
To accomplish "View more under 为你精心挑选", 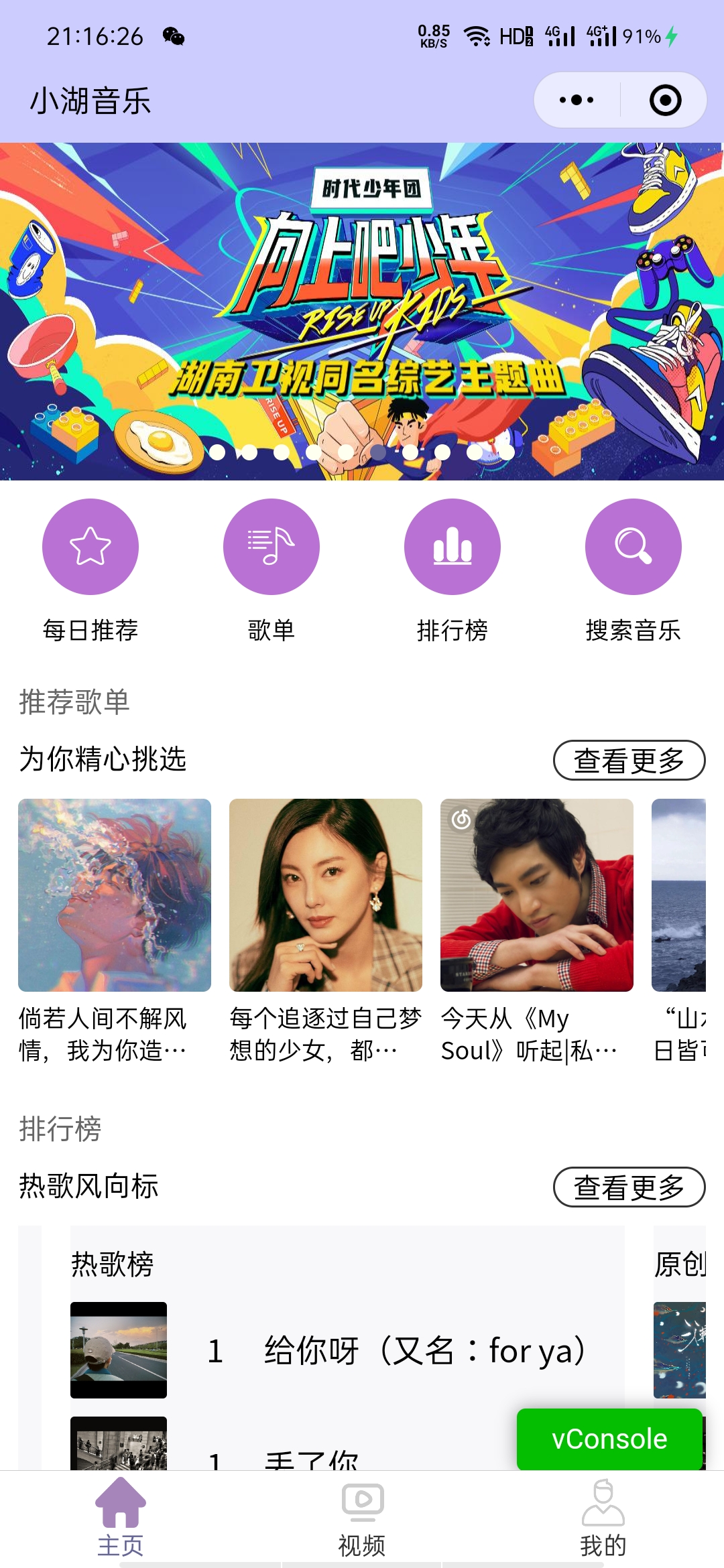I will point(629,761).
